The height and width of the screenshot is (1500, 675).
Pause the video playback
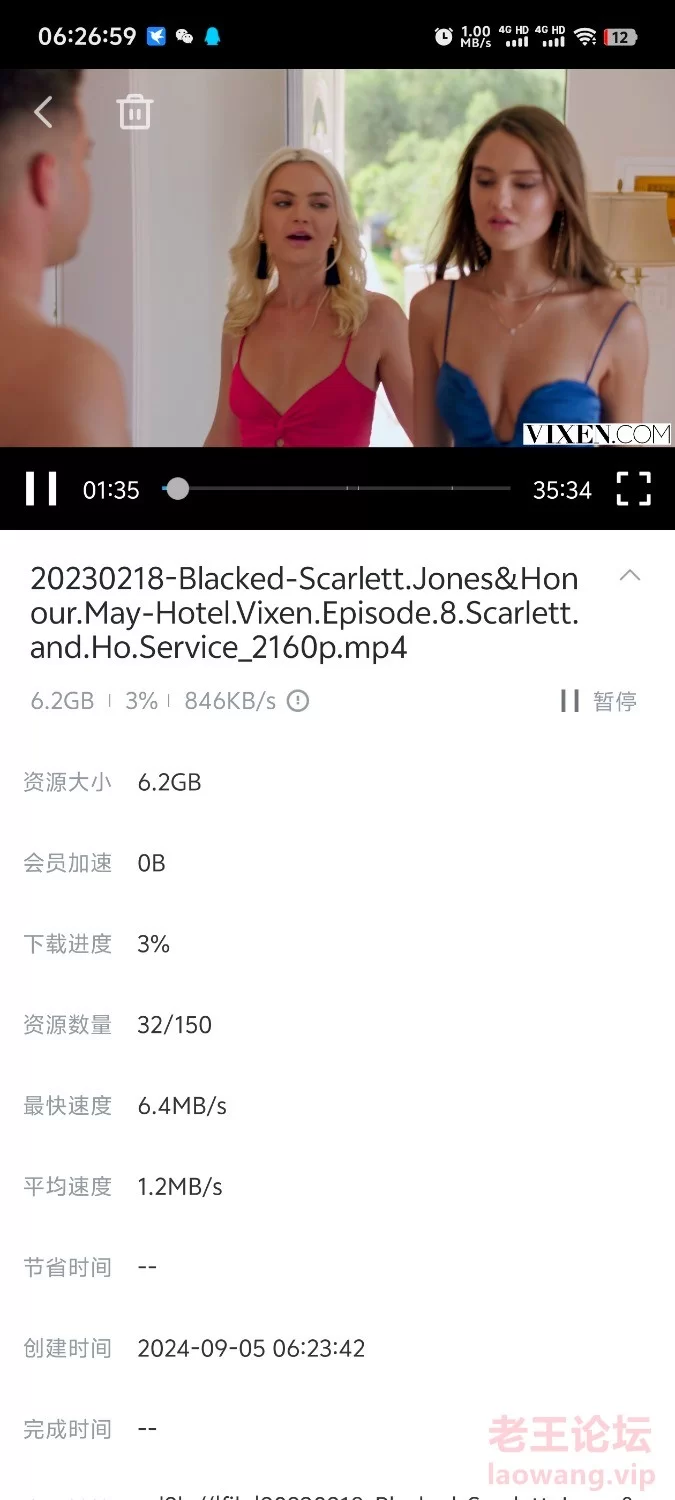point(41,489)
